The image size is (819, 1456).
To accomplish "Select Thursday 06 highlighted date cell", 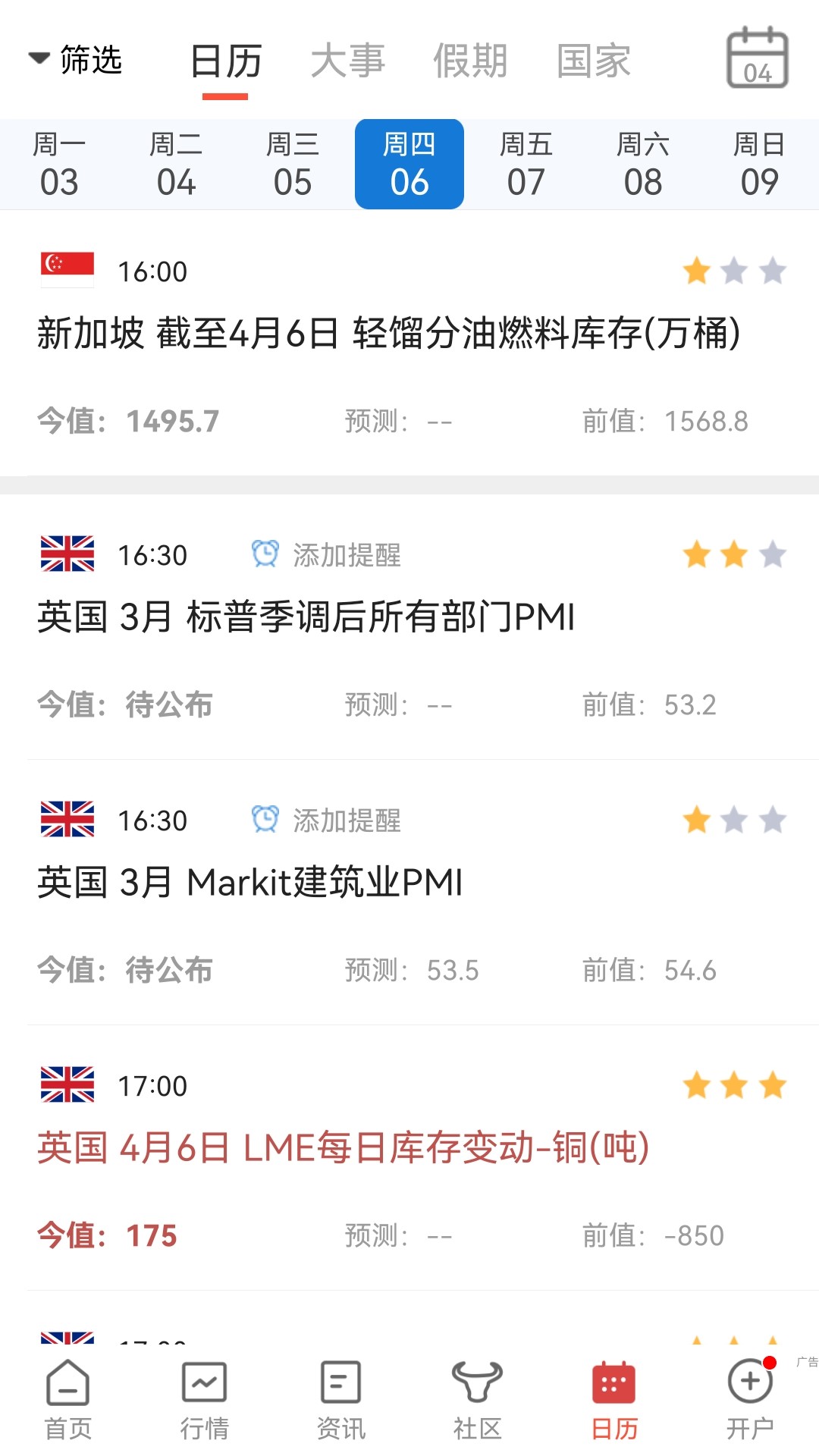I will (409, 164).
